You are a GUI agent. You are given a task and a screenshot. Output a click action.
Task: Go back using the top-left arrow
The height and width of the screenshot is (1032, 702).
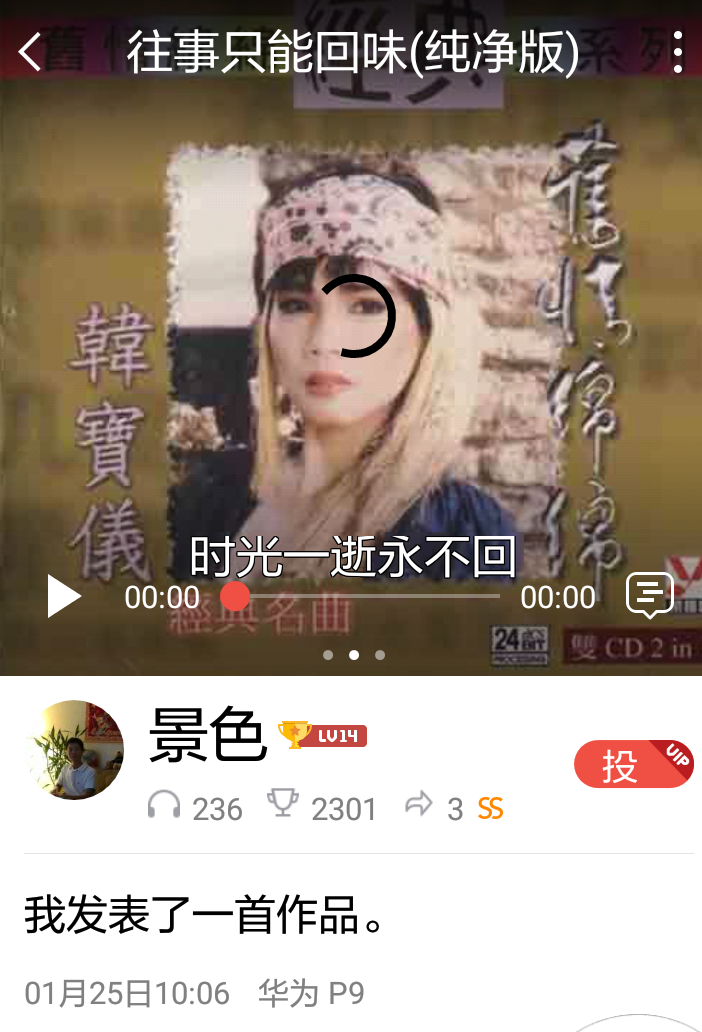31,52
